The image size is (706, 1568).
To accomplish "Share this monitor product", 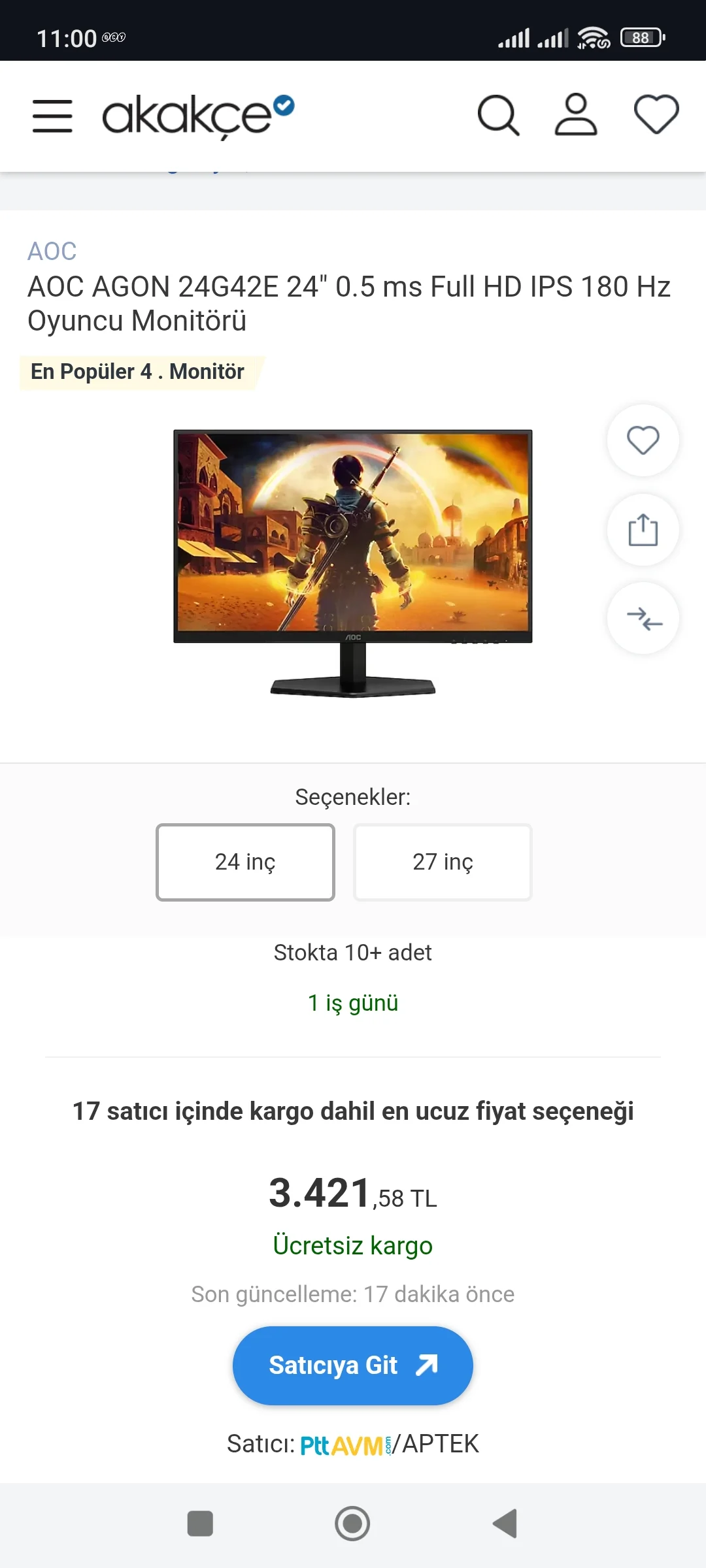I will point(643,529).
